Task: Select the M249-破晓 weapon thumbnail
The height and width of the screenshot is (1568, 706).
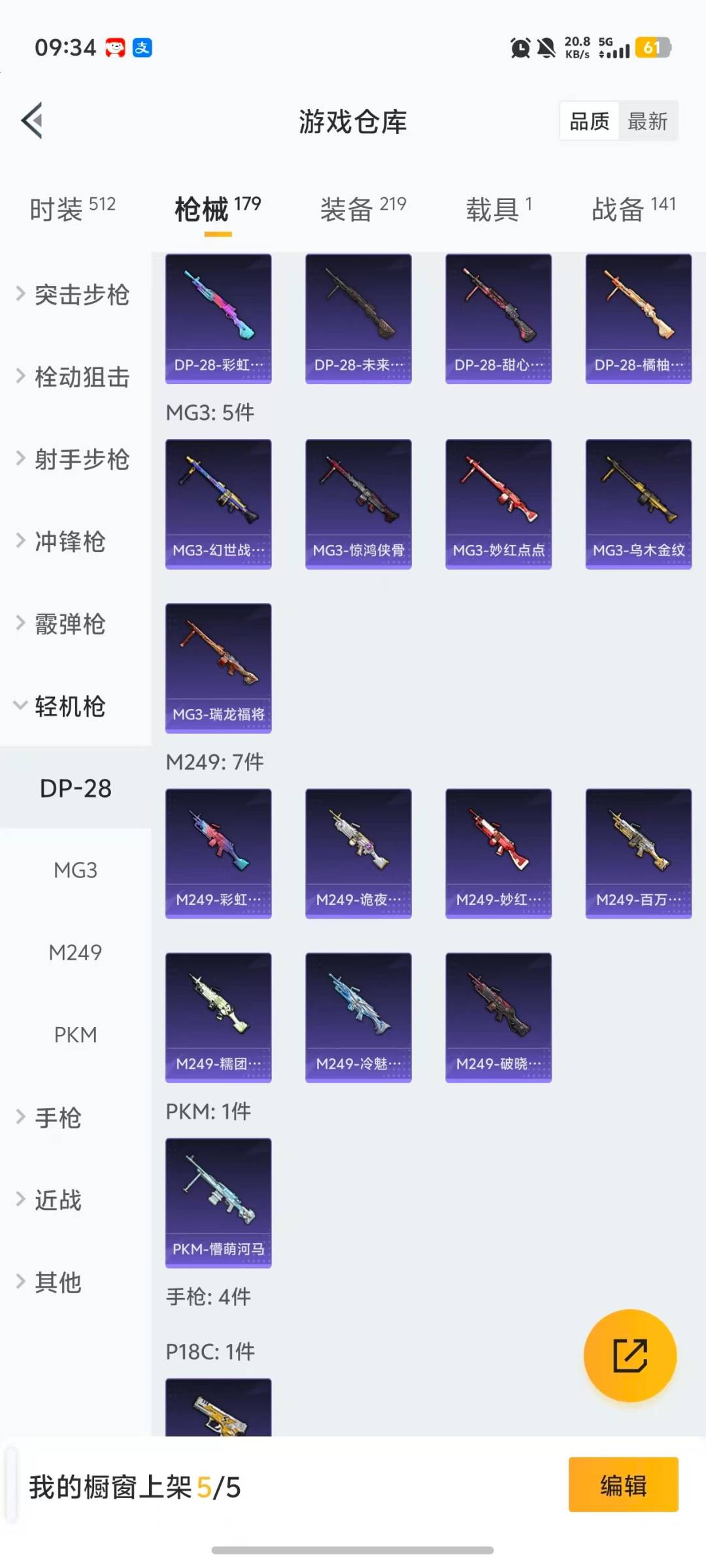Action: tap(498, 1016)
